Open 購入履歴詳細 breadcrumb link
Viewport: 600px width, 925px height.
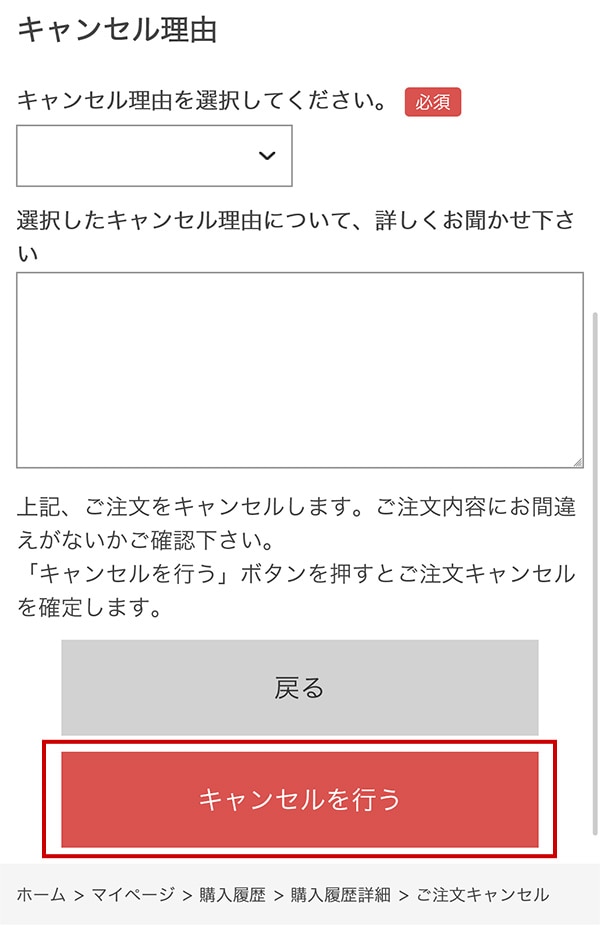pyautogui.click(x=340, y=895)
